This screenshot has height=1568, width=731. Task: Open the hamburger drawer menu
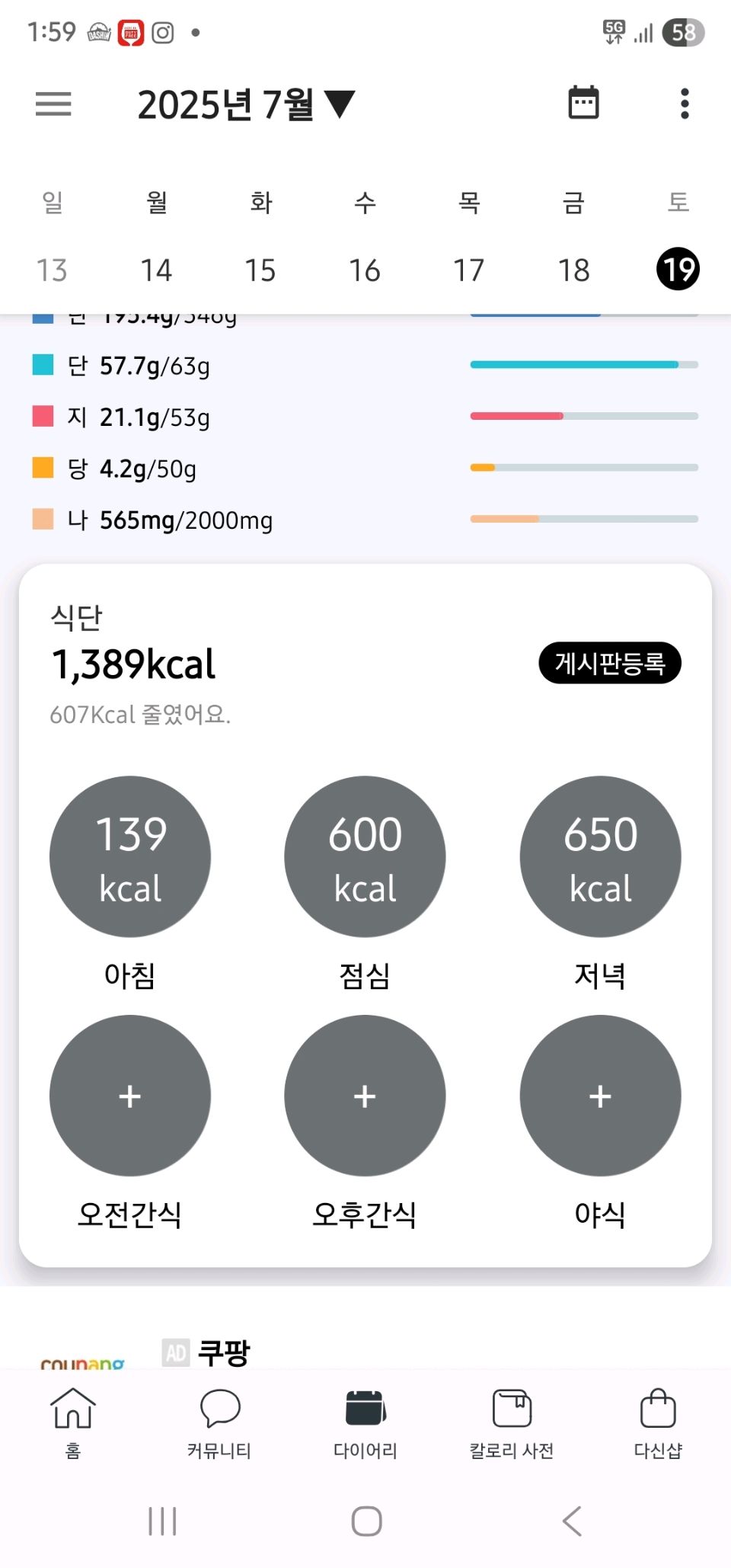tap(53, 104)
